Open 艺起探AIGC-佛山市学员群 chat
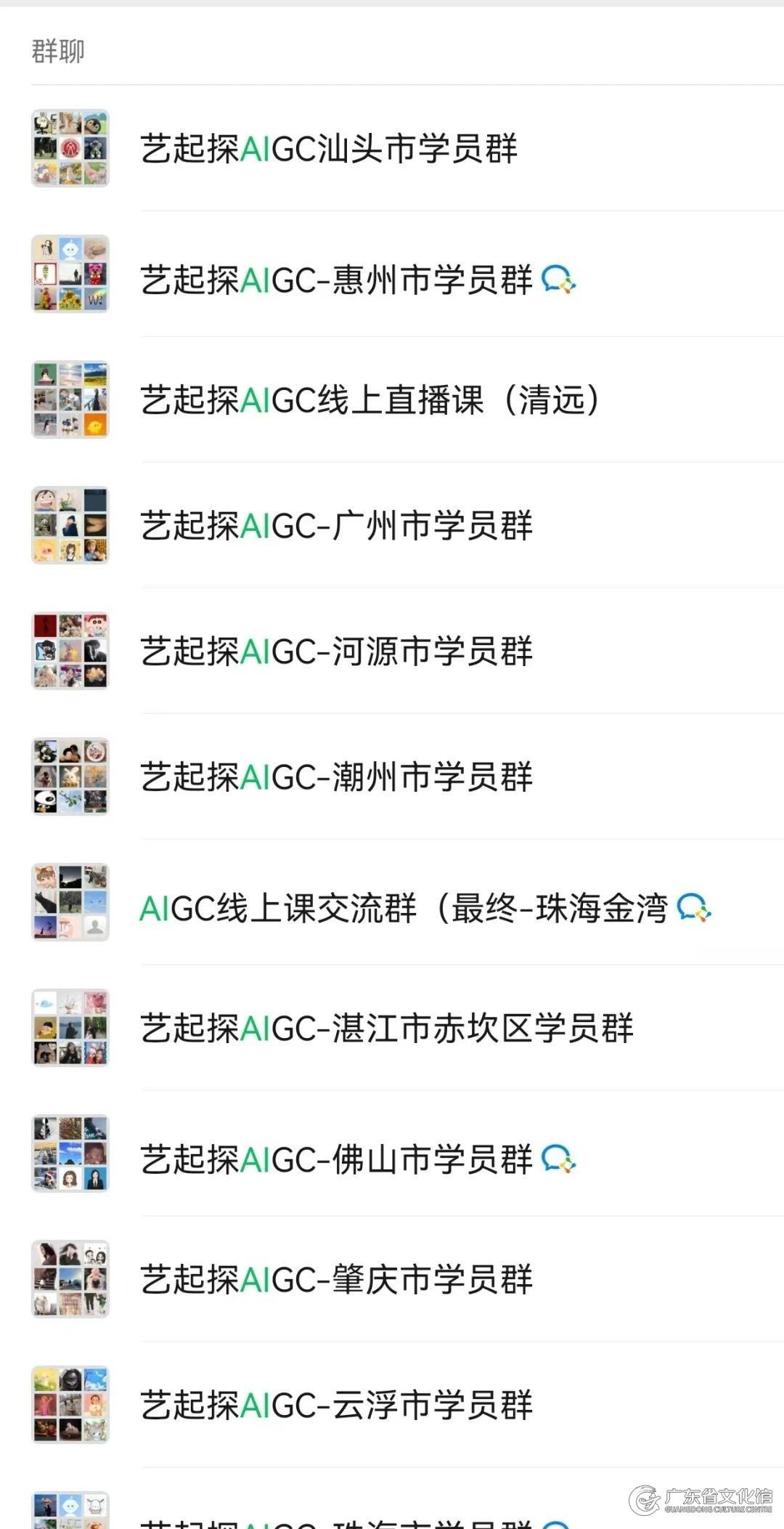Image resolution: width=784 pixels, height=1529 pixels. [x=336, y=1159]
